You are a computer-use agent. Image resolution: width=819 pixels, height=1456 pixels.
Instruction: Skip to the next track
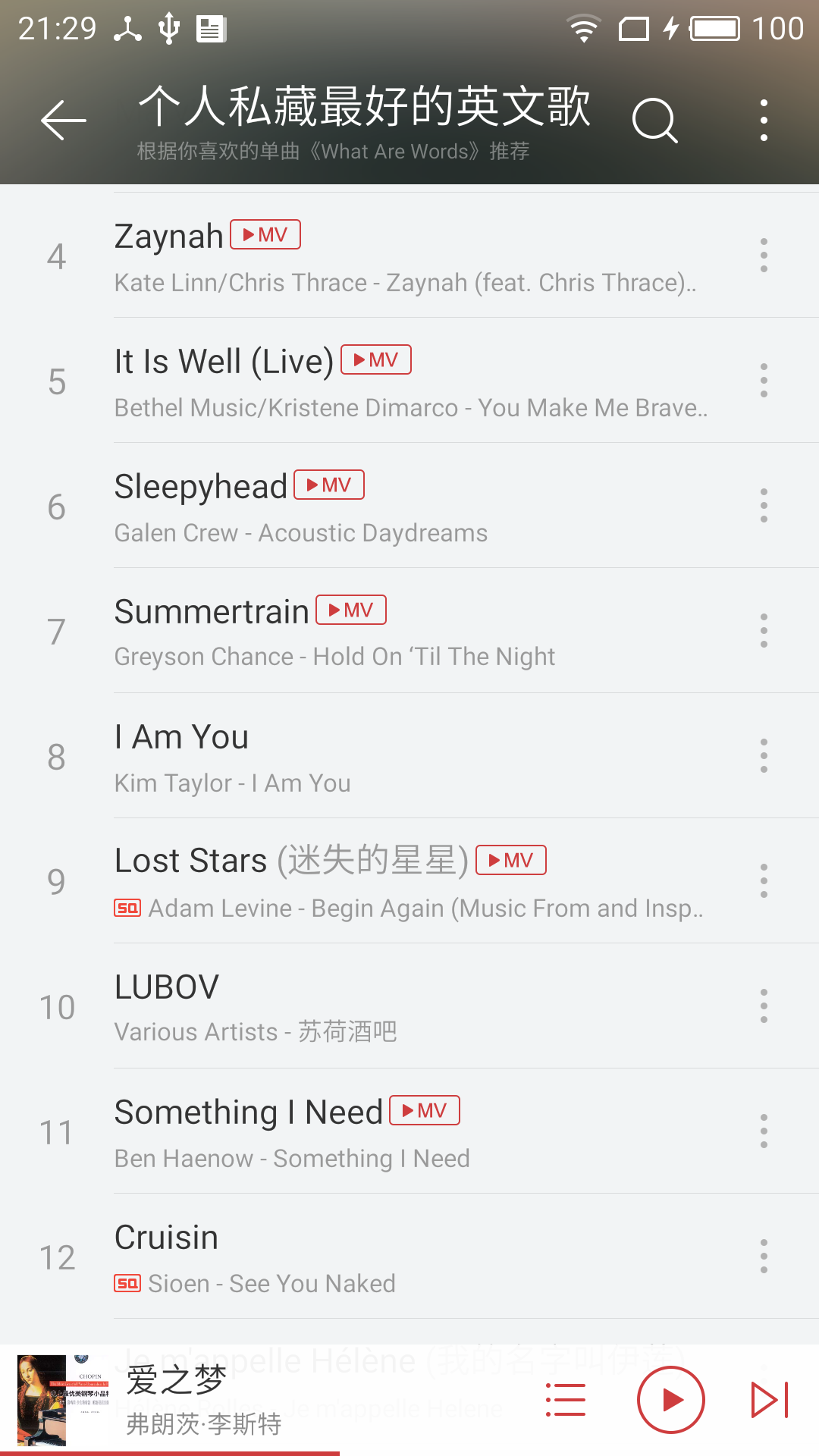pyautogui.click(x=770, y=1400)
